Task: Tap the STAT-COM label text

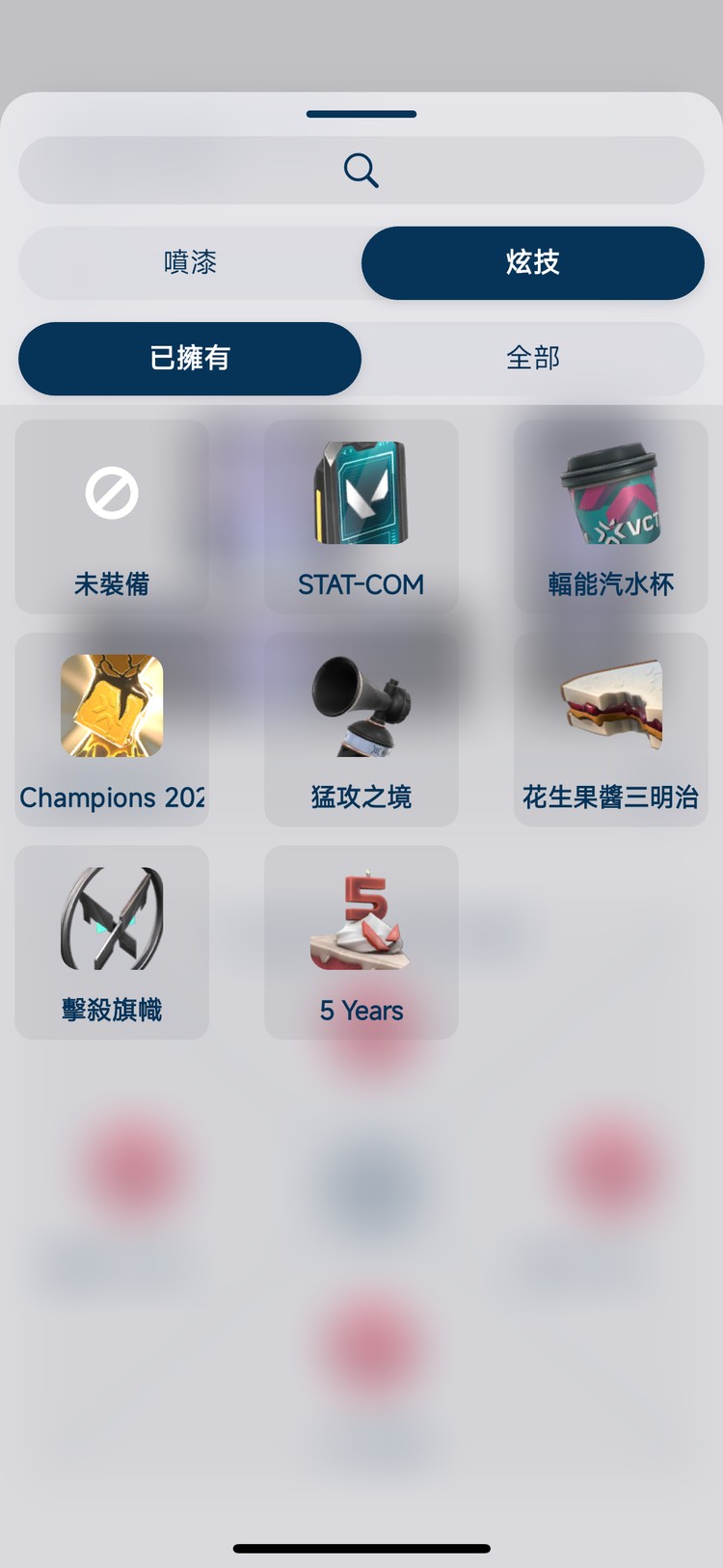Action: pyautogui.click(x=361, y=584)
